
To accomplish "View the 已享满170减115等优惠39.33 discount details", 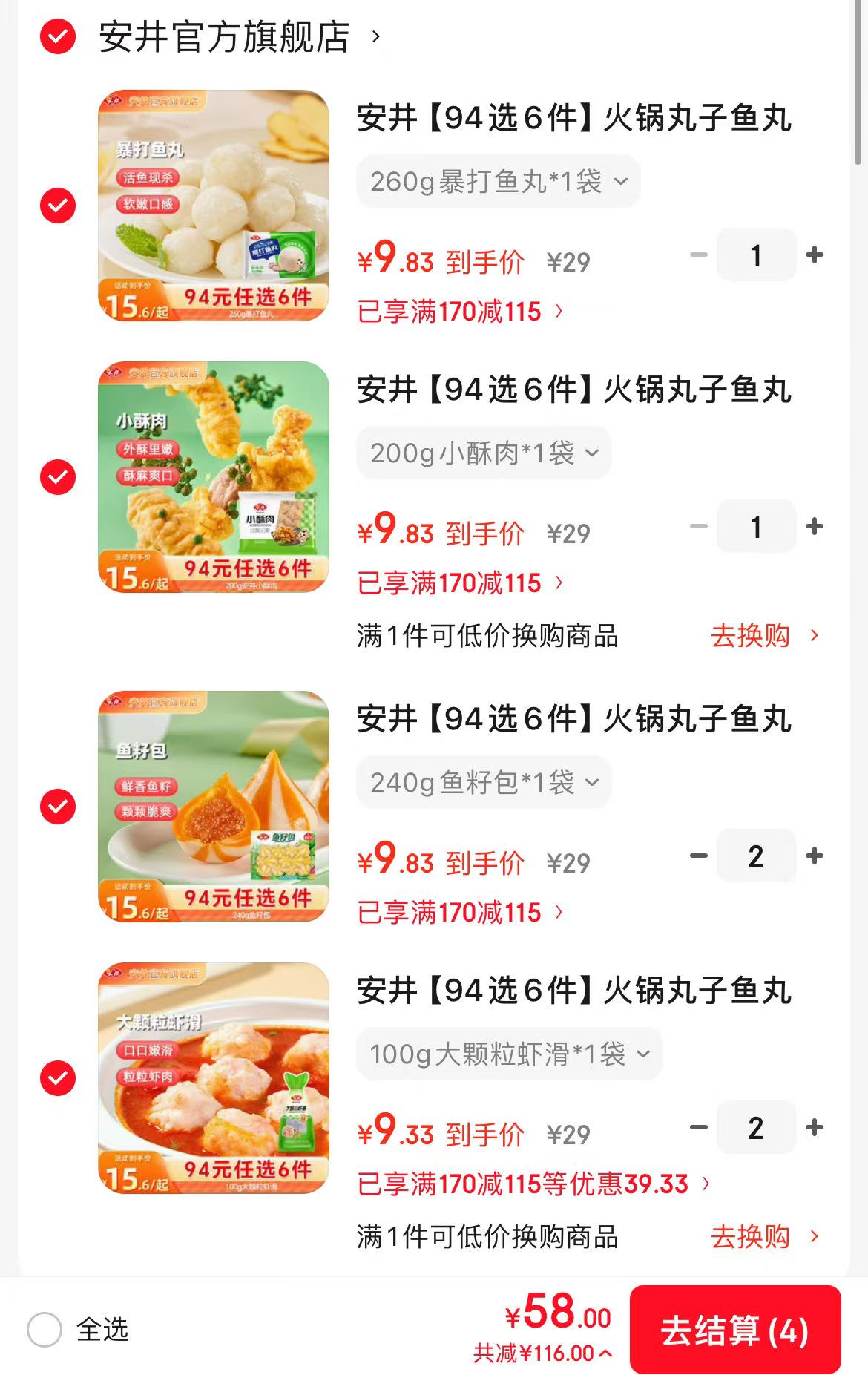I will [533, 1184].
